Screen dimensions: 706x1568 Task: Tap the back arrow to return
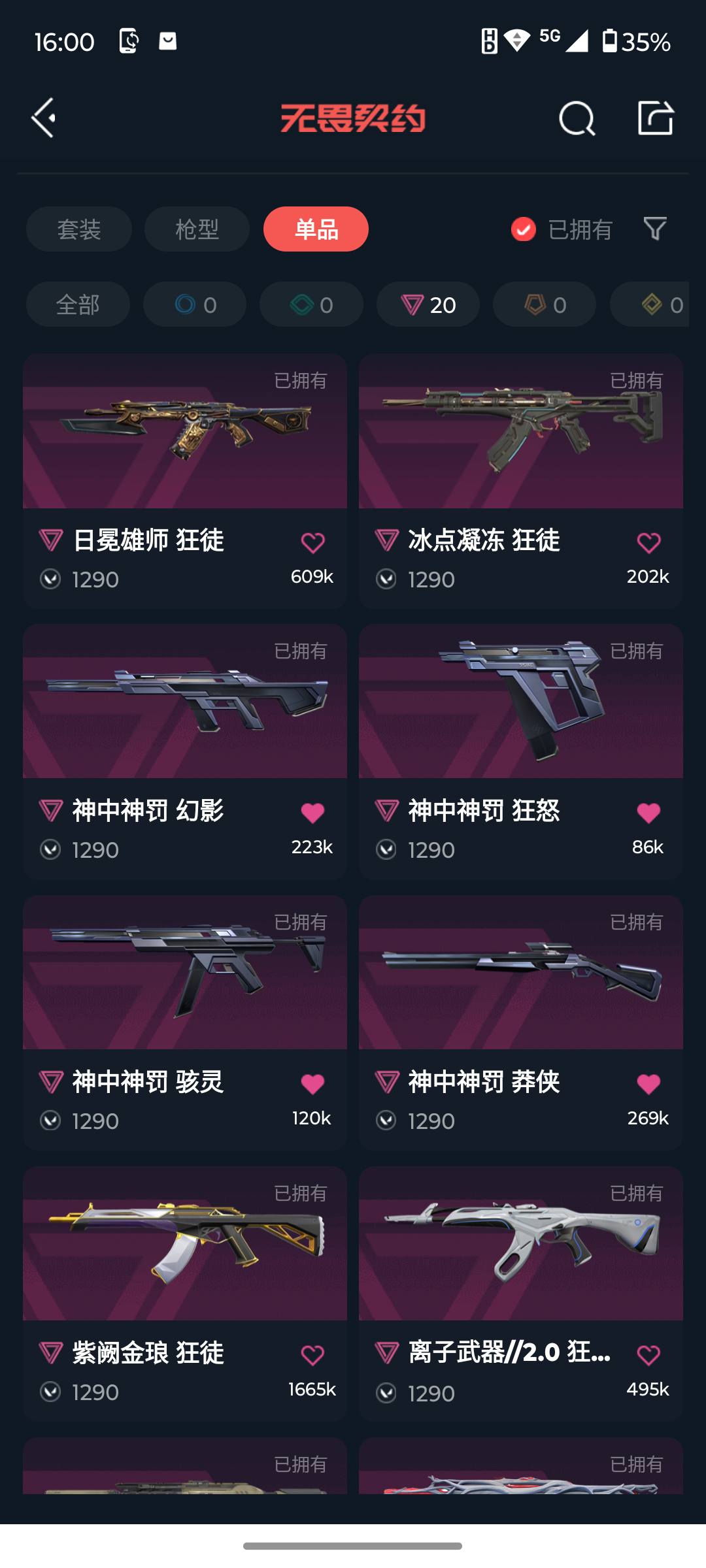click(x=42, y=118)
